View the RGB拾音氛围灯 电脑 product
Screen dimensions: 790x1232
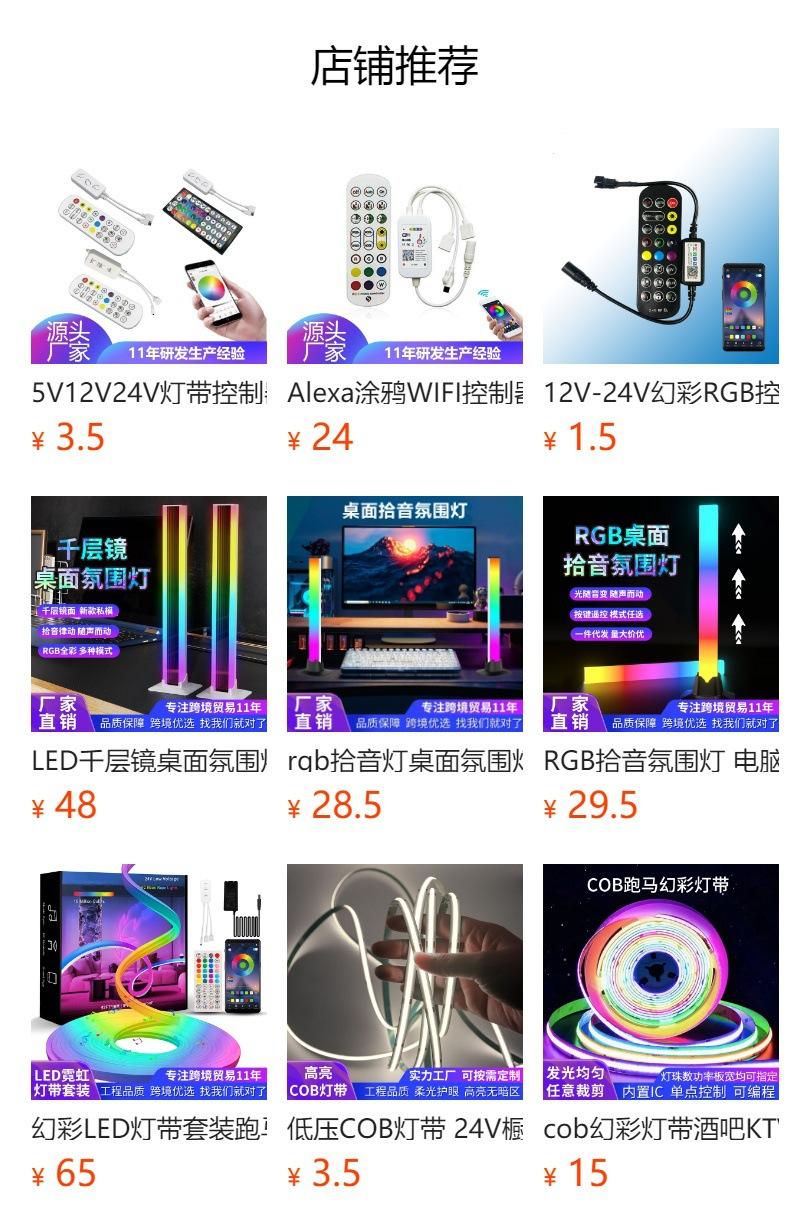661,614
